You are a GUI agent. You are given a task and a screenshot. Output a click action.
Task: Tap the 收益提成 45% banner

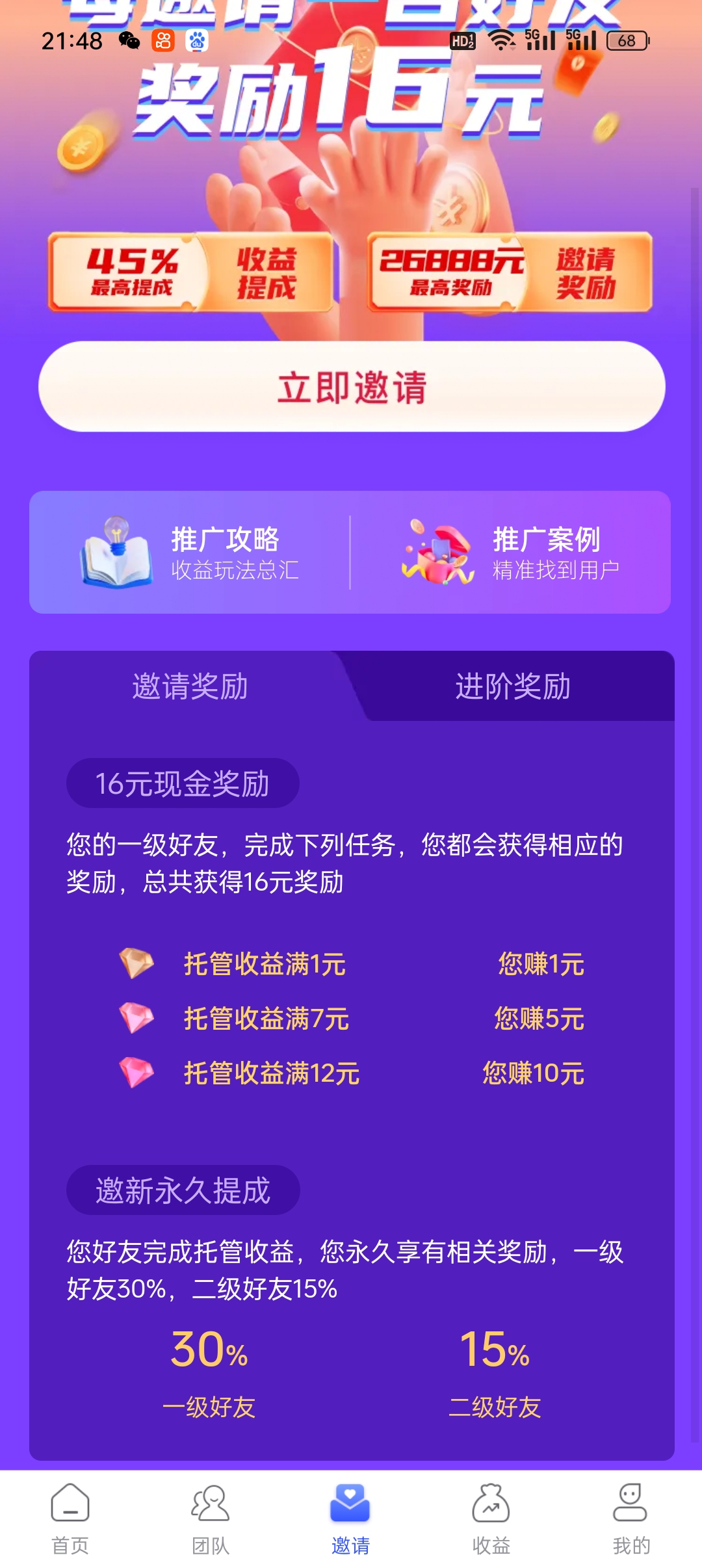pyautogui.click(x=190, y=272)
